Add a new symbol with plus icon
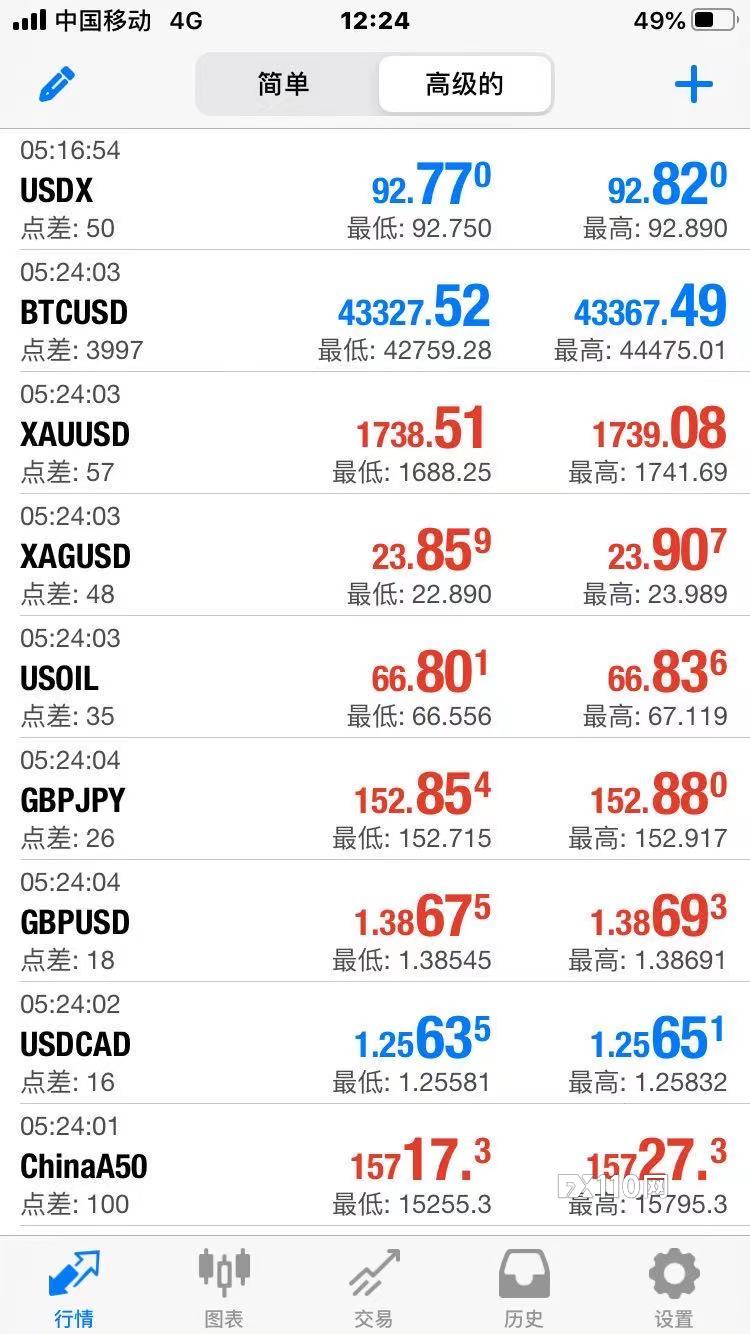The height and width of the screenshot is (1334, 750). point(693,84)
